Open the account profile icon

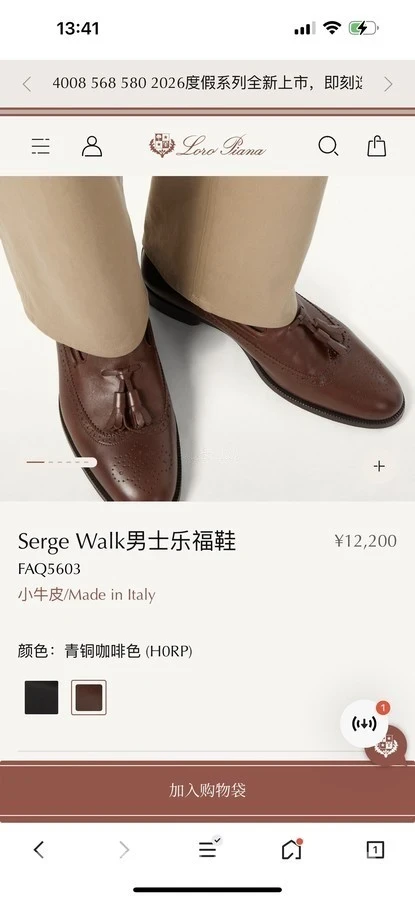coord(92,146)
